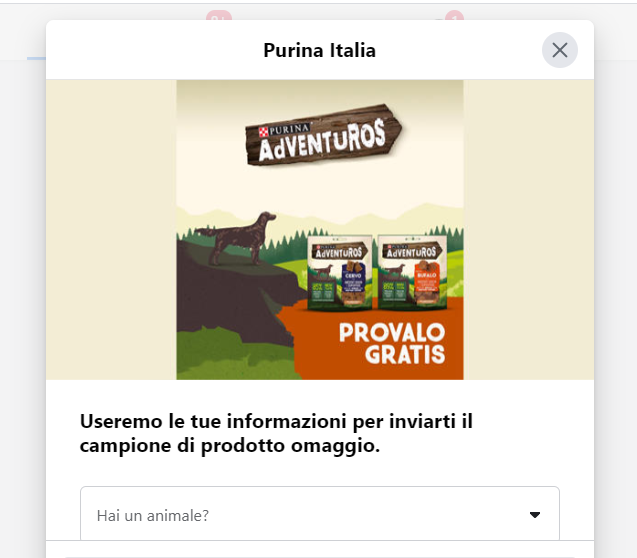
Task: Close the Purina Italia dialog
Action: [x=559, y=50]
